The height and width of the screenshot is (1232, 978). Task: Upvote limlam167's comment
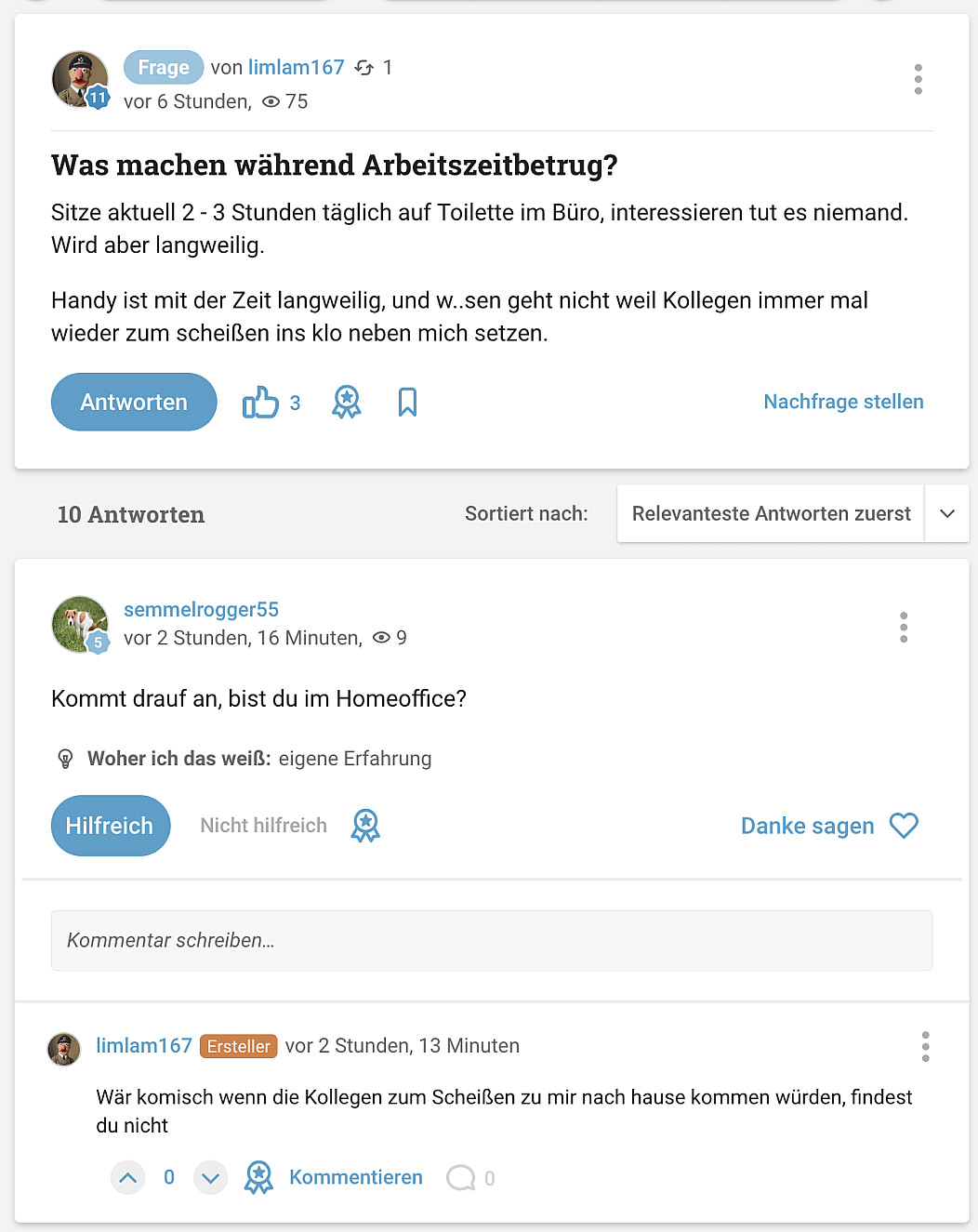(128, 1178)
